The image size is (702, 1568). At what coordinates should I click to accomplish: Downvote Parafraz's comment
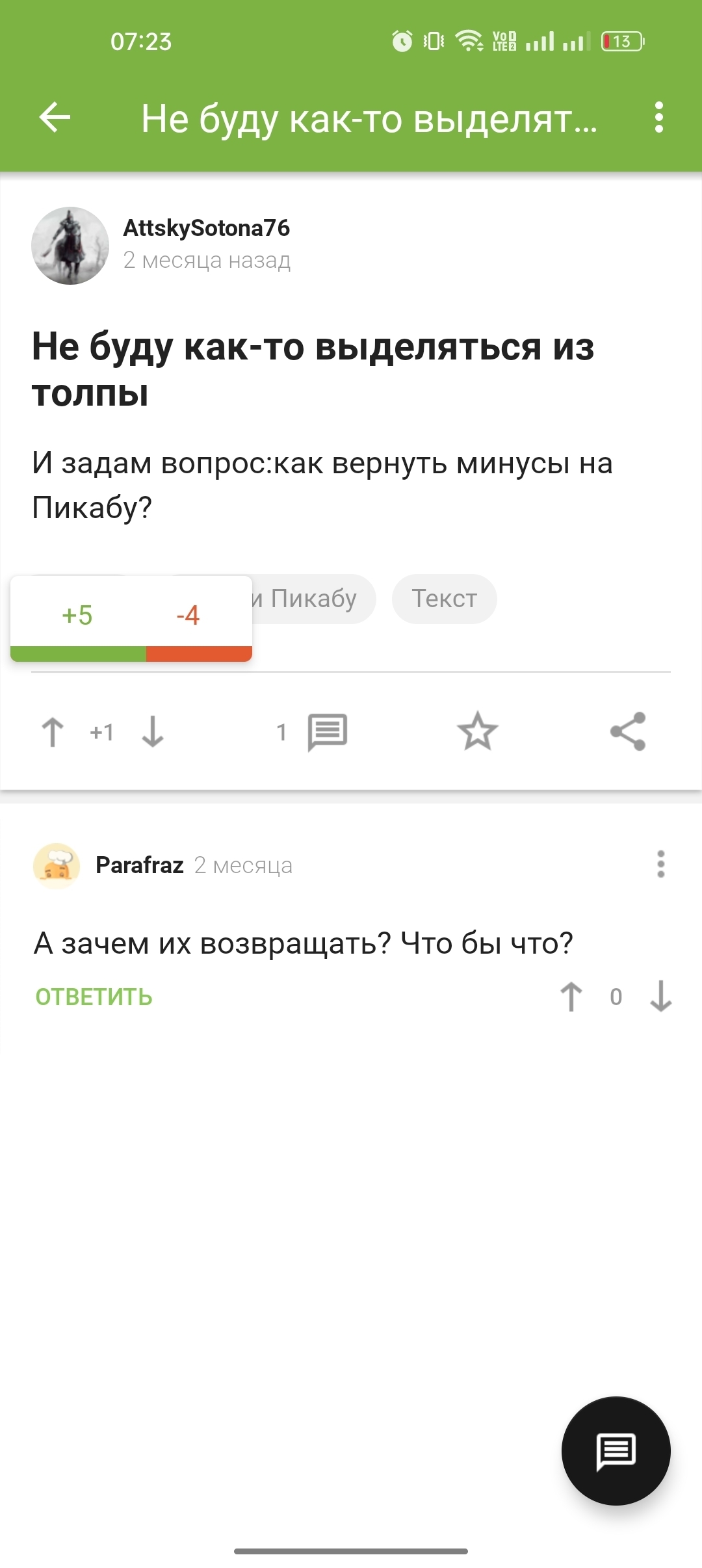[660, 997]
